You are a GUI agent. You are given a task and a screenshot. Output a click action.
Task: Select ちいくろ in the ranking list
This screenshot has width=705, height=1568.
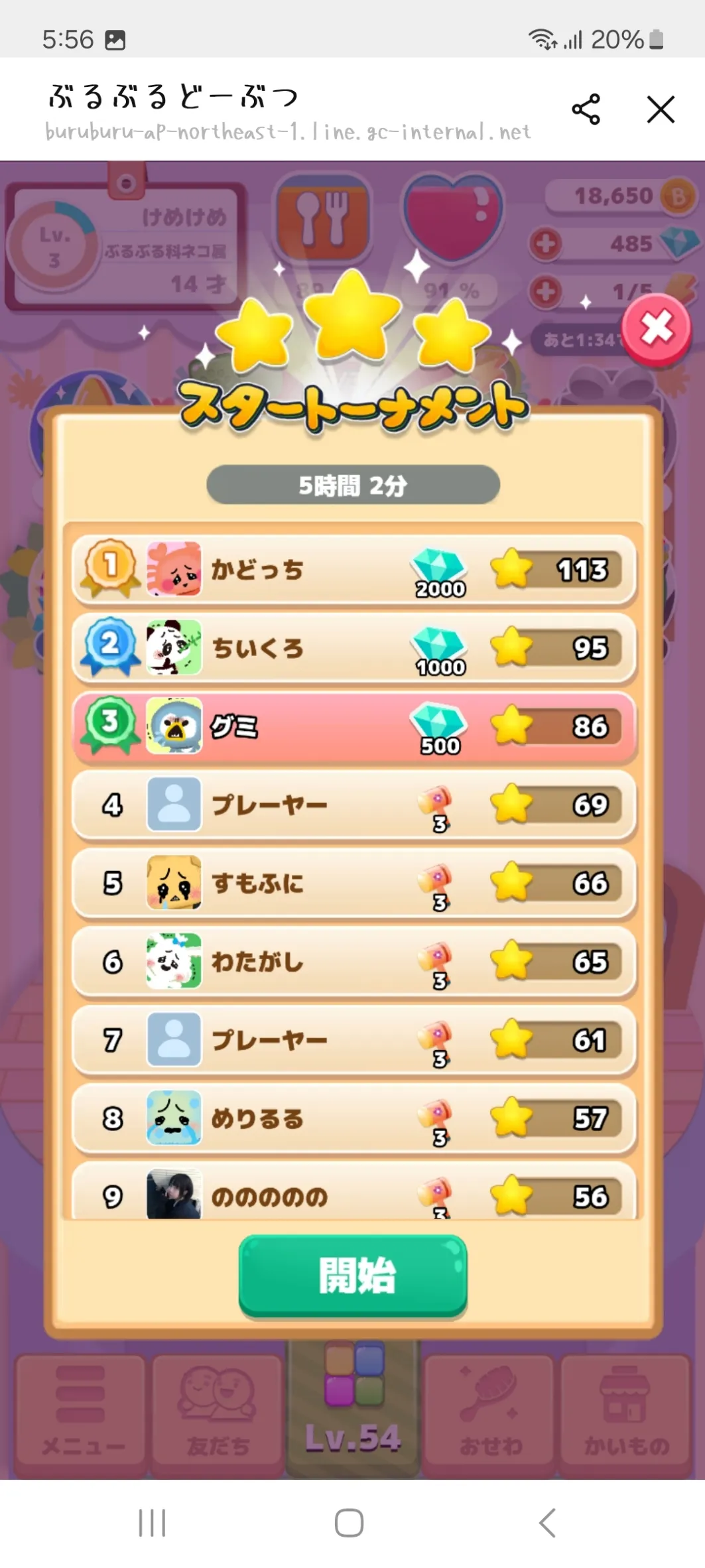pyautogui.click(x=353, y=648)
